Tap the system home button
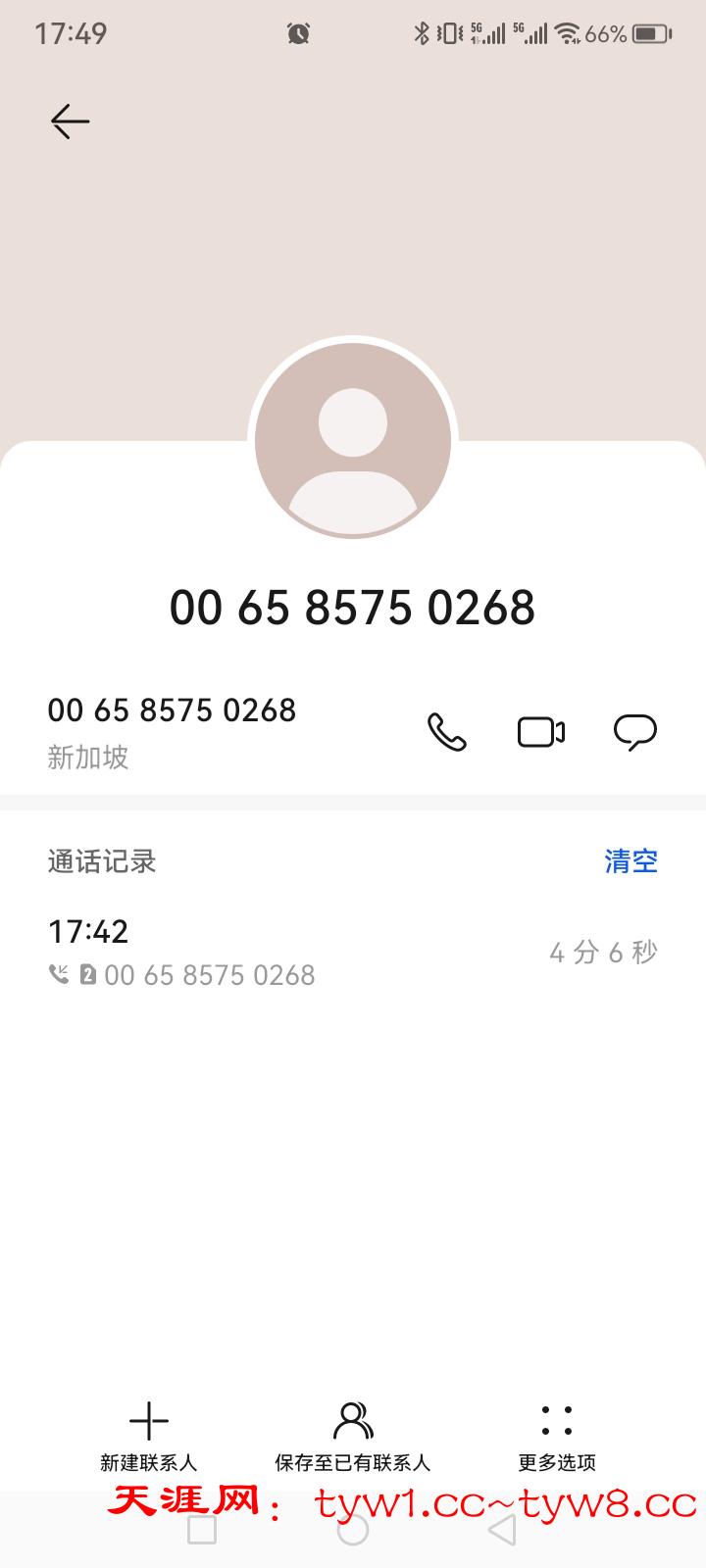 click(x=353, y=1530)
